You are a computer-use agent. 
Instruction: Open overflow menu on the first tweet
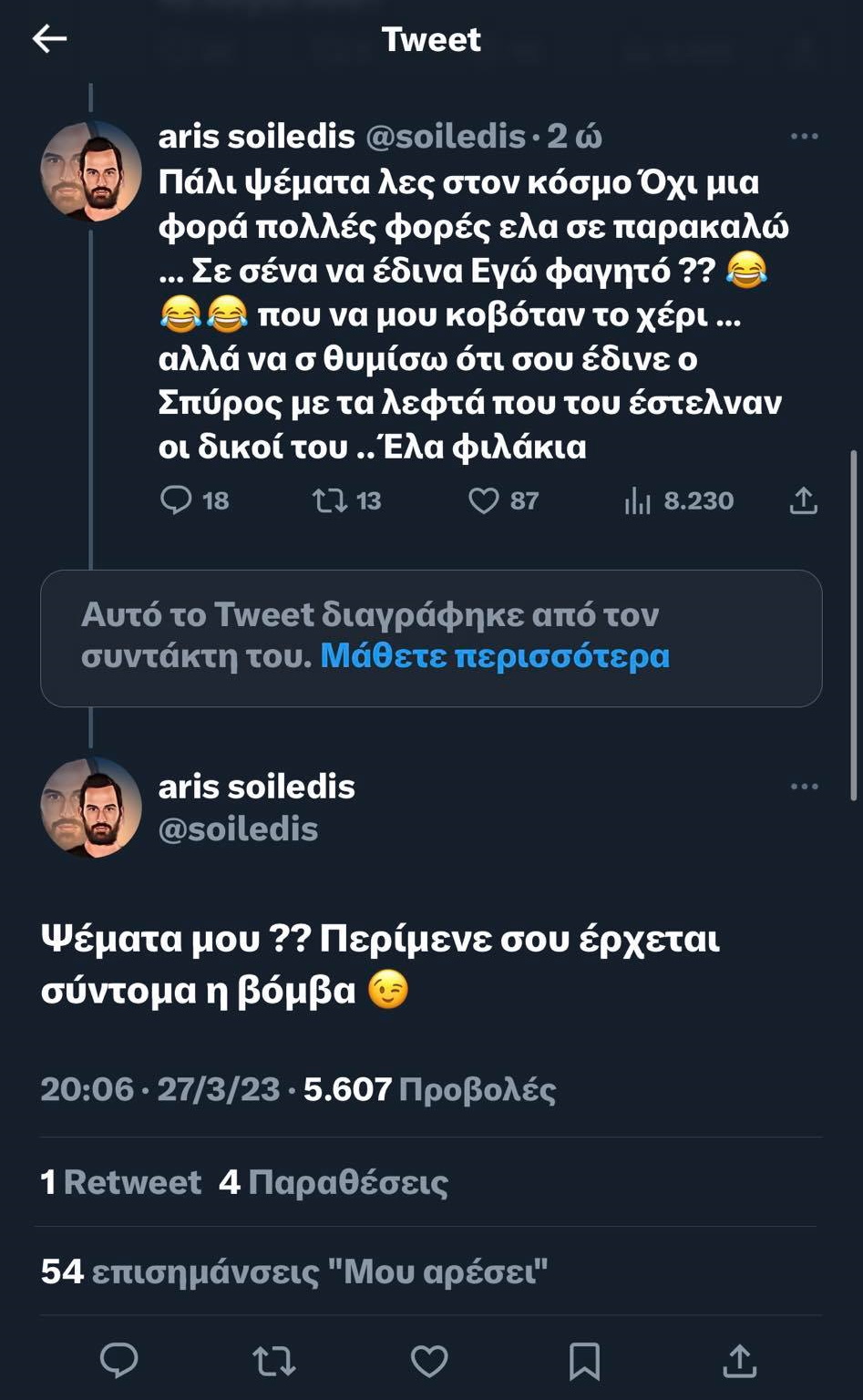click(804, 137)
